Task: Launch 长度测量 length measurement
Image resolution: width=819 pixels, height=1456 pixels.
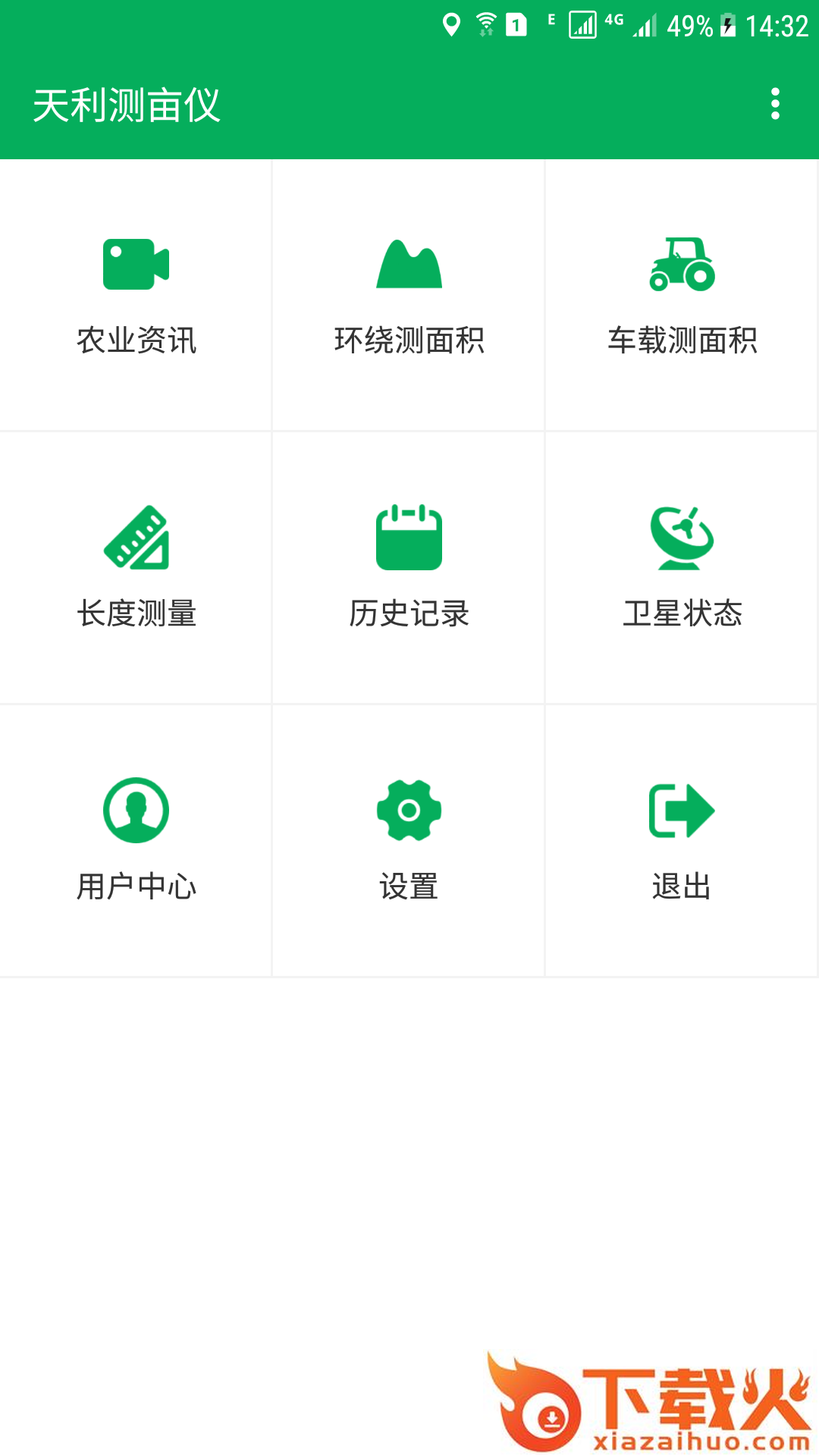Action: point(136,569)
